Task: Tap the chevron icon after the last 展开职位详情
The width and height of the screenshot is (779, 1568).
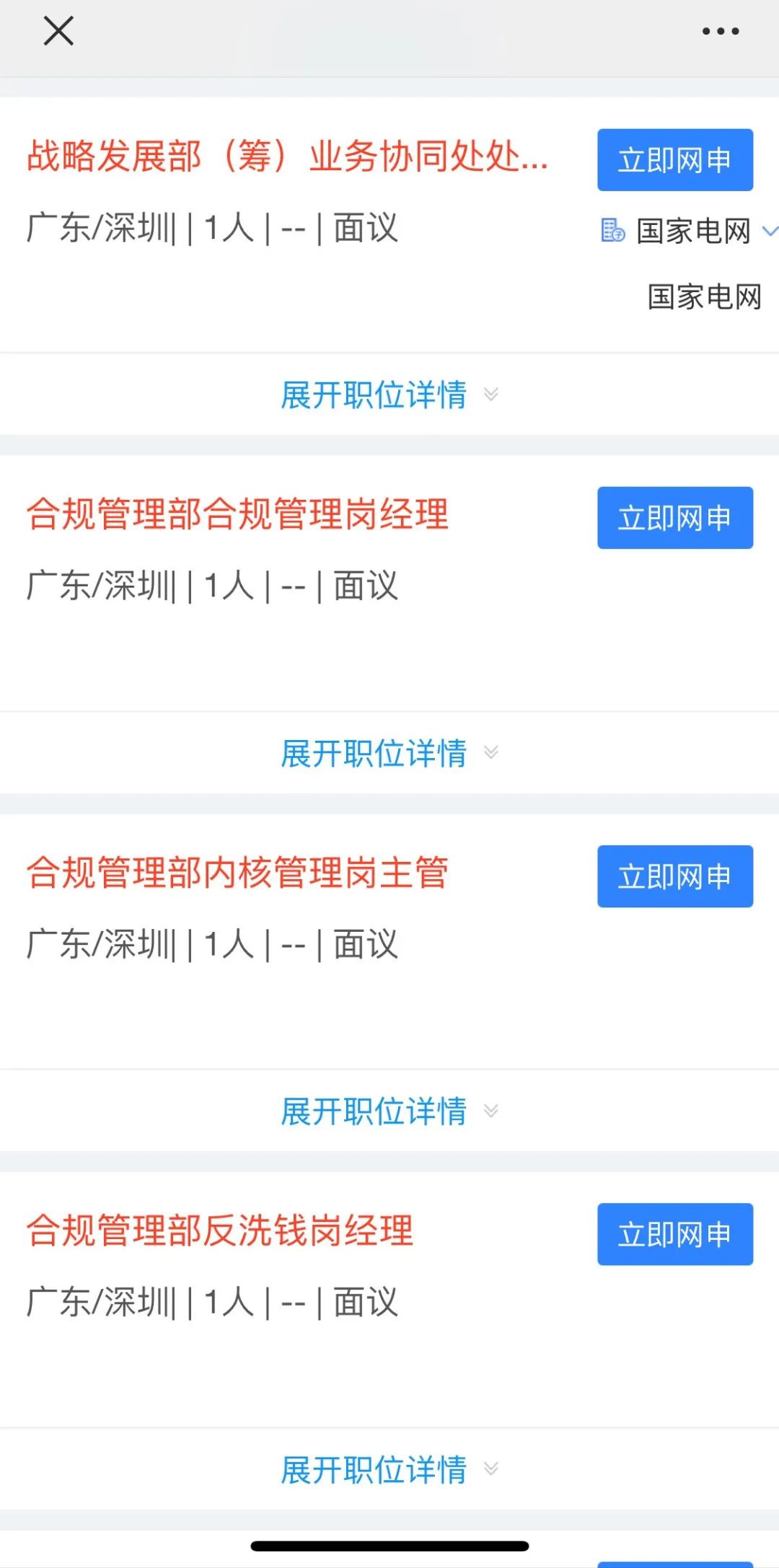Action: click(490, 1469)
